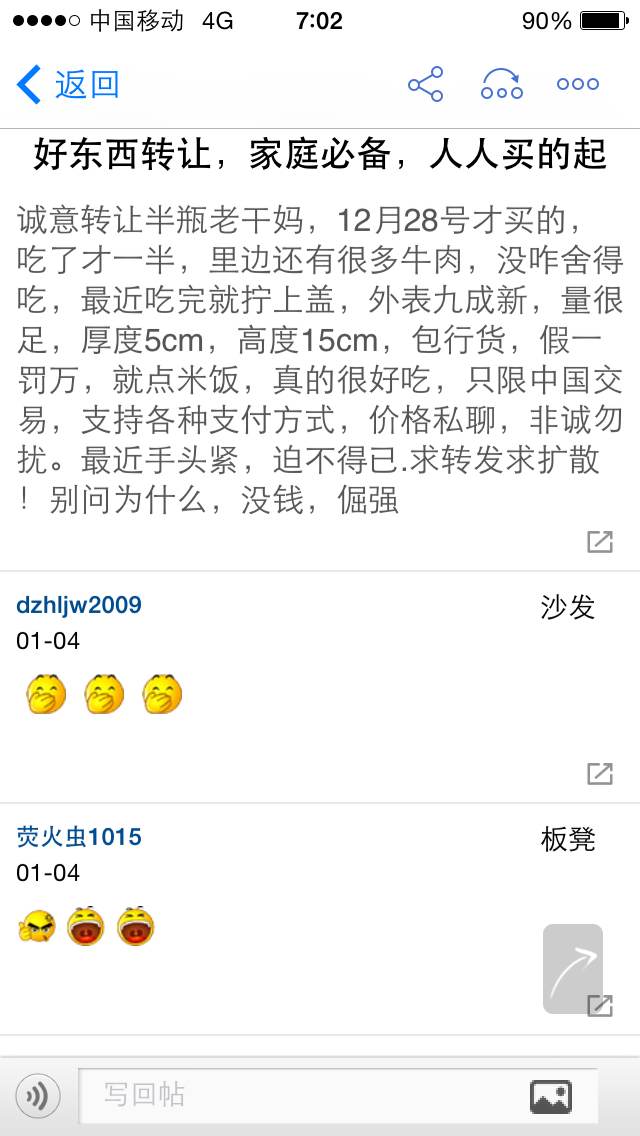The image size is (640, 1136).
Task: Open the three-dot overflow menu
Action: [x=578, y=84]
